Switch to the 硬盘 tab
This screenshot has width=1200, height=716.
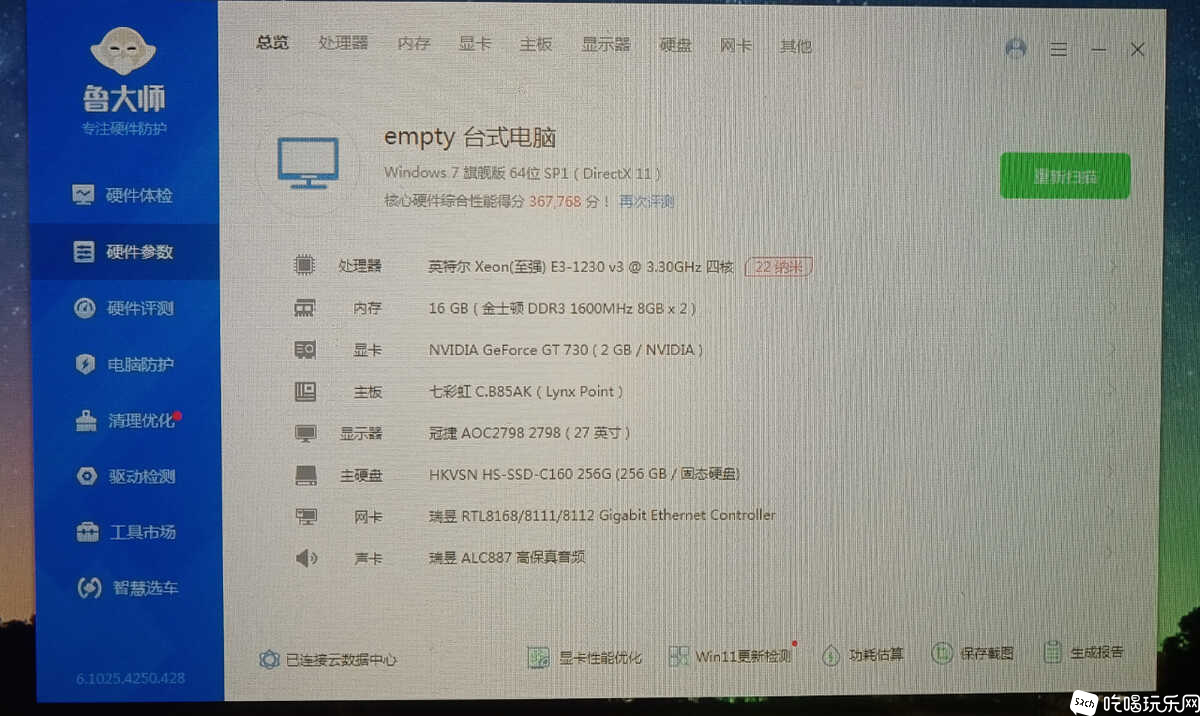point(675,45)
